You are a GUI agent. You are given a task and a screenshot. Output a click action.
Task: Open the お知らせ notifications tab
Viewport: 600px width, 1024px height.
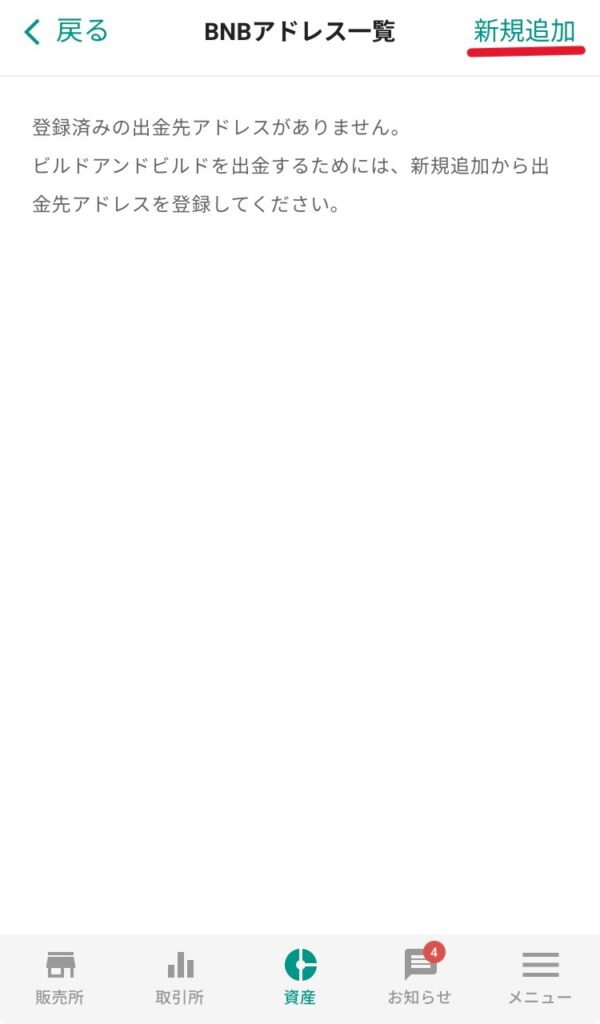(420, 977)
